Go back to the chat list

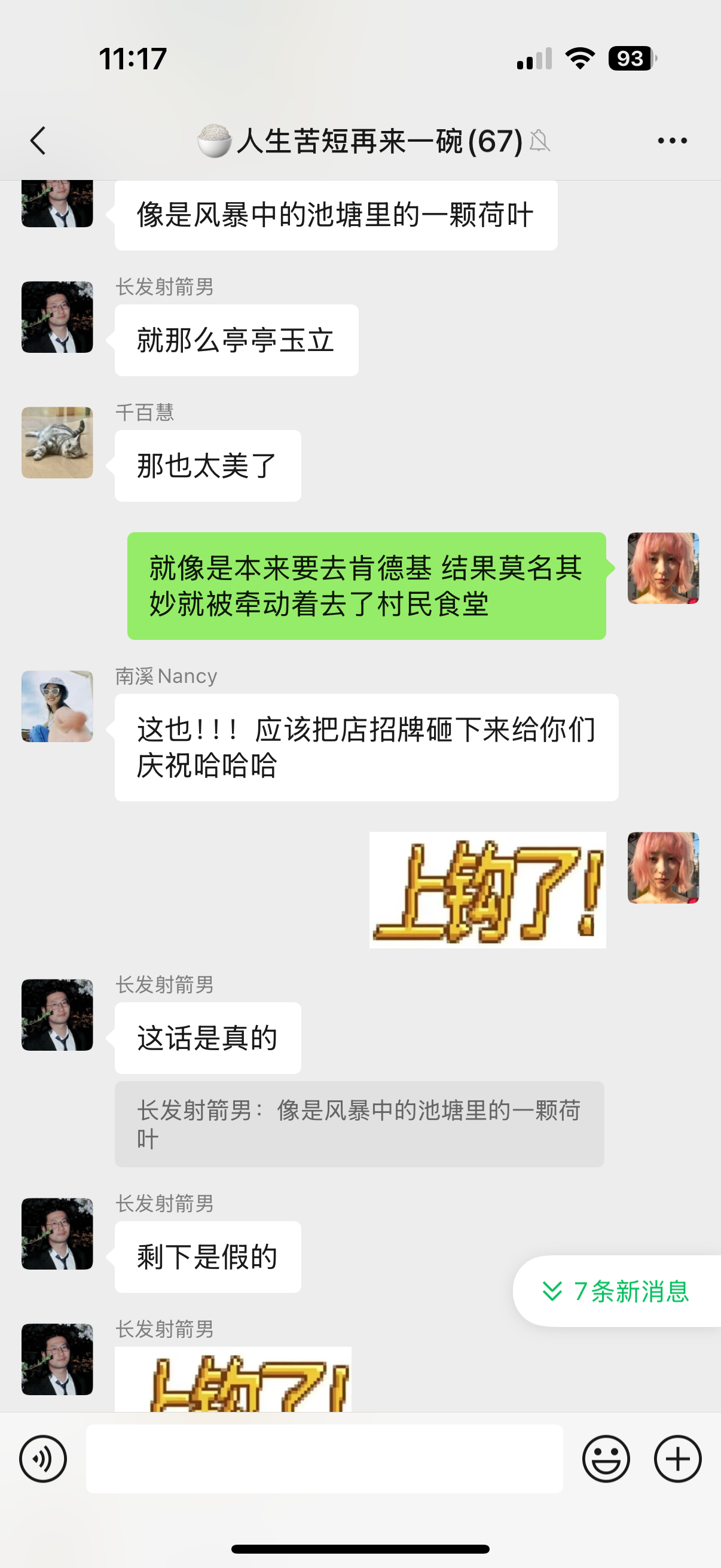[x=38, y=141]
